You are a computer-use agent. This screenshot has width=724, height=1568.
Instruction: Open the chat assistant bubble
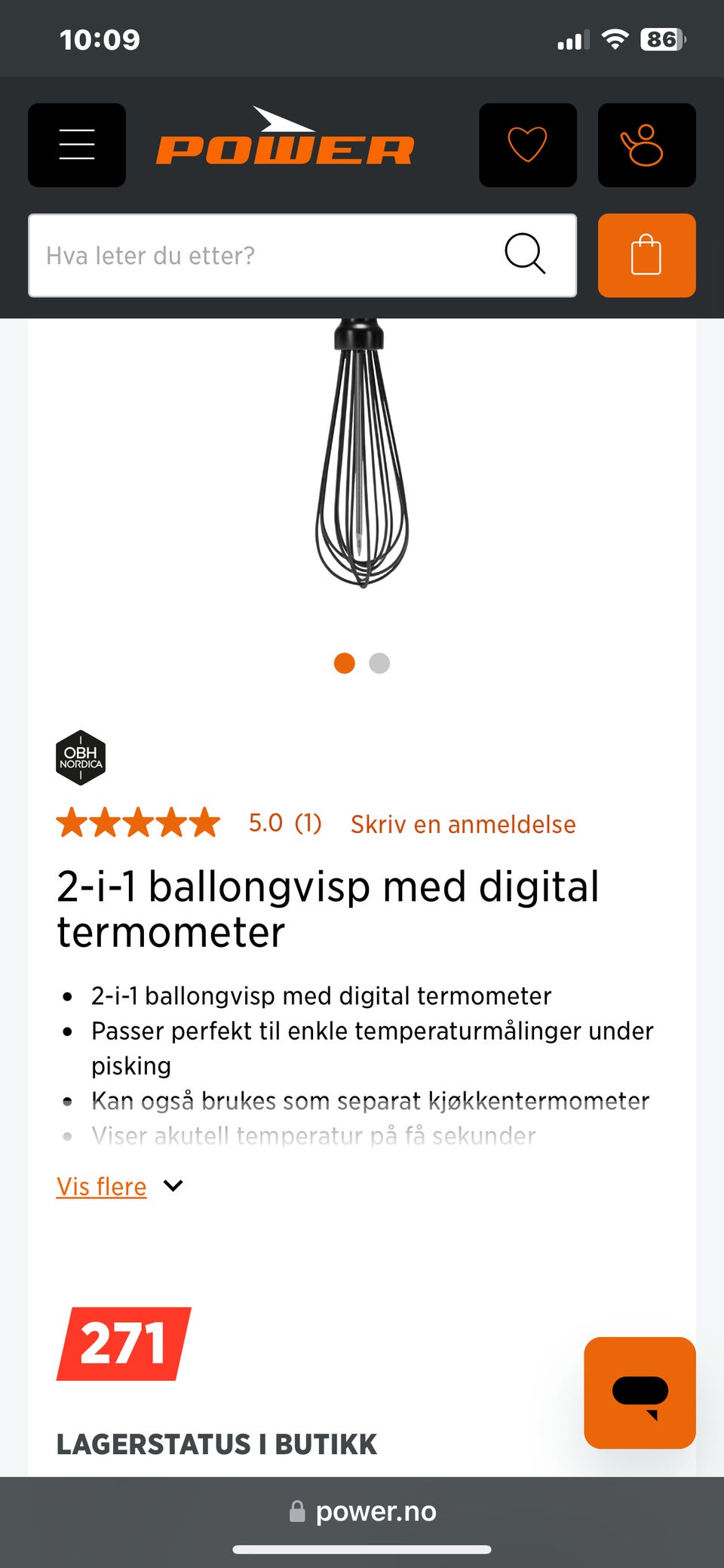tap(639, 1394)
